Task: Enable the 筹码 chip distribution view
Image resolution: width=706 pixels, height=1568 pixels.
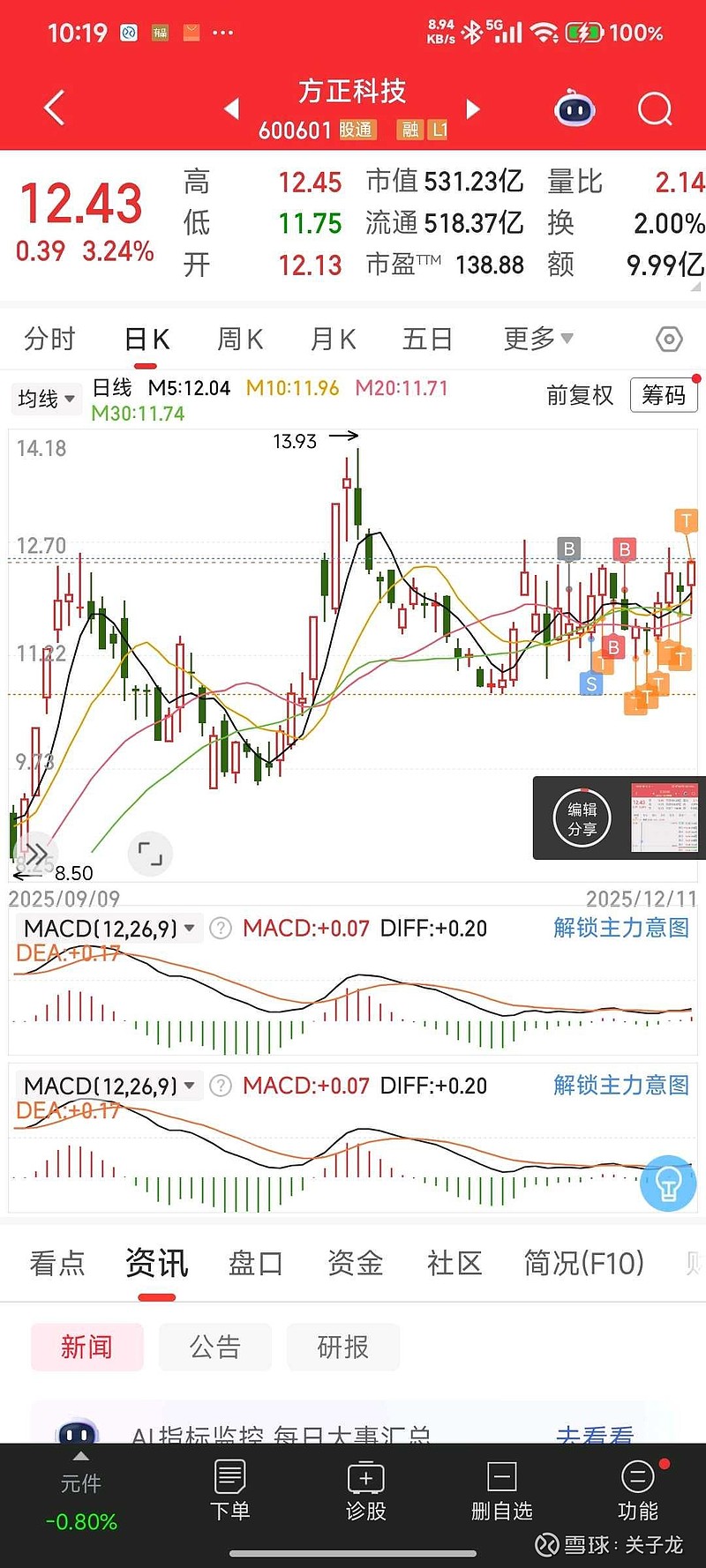Action: point(664,395)
